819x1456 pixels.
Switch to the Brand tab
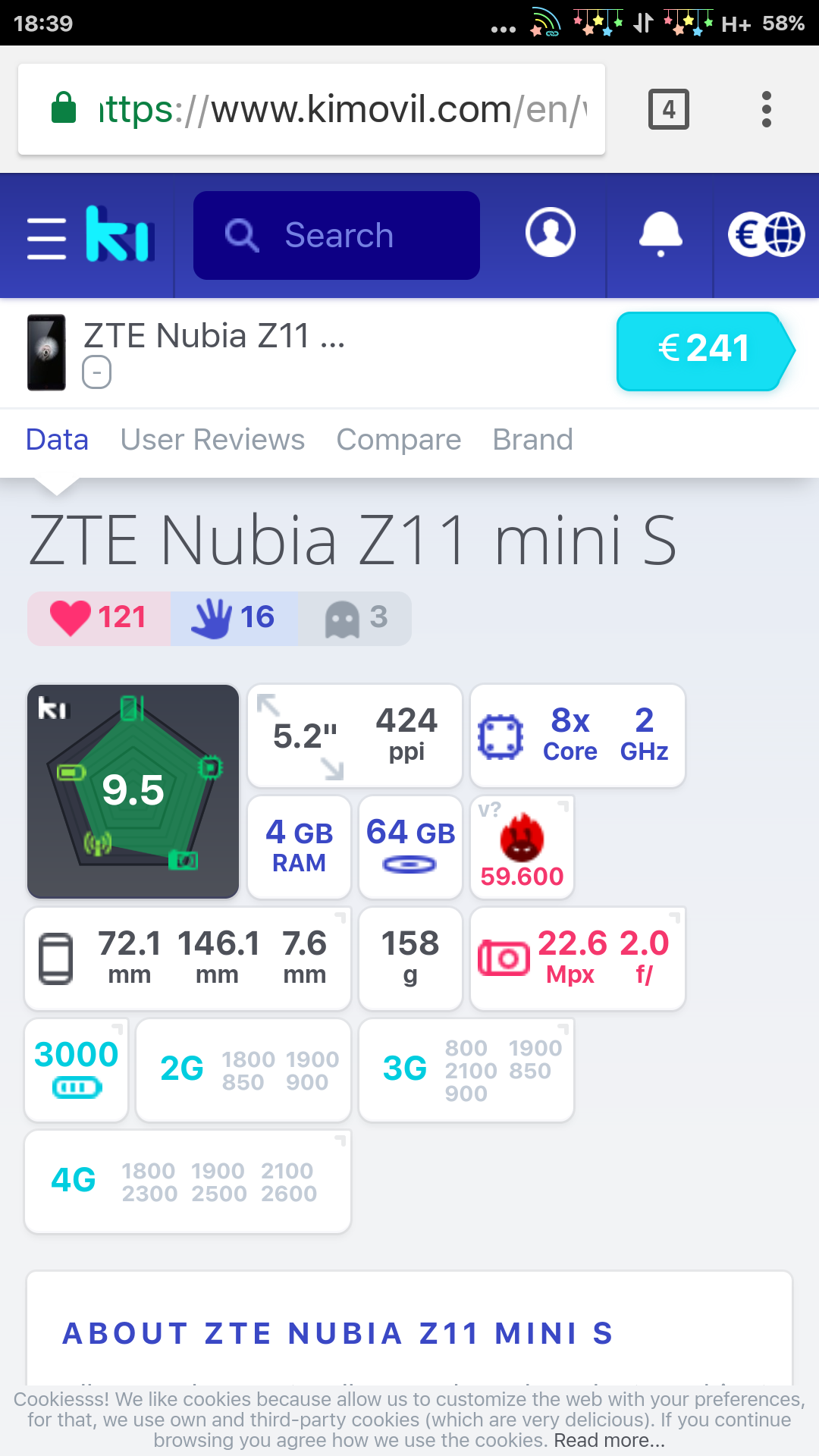coord(532,440)
